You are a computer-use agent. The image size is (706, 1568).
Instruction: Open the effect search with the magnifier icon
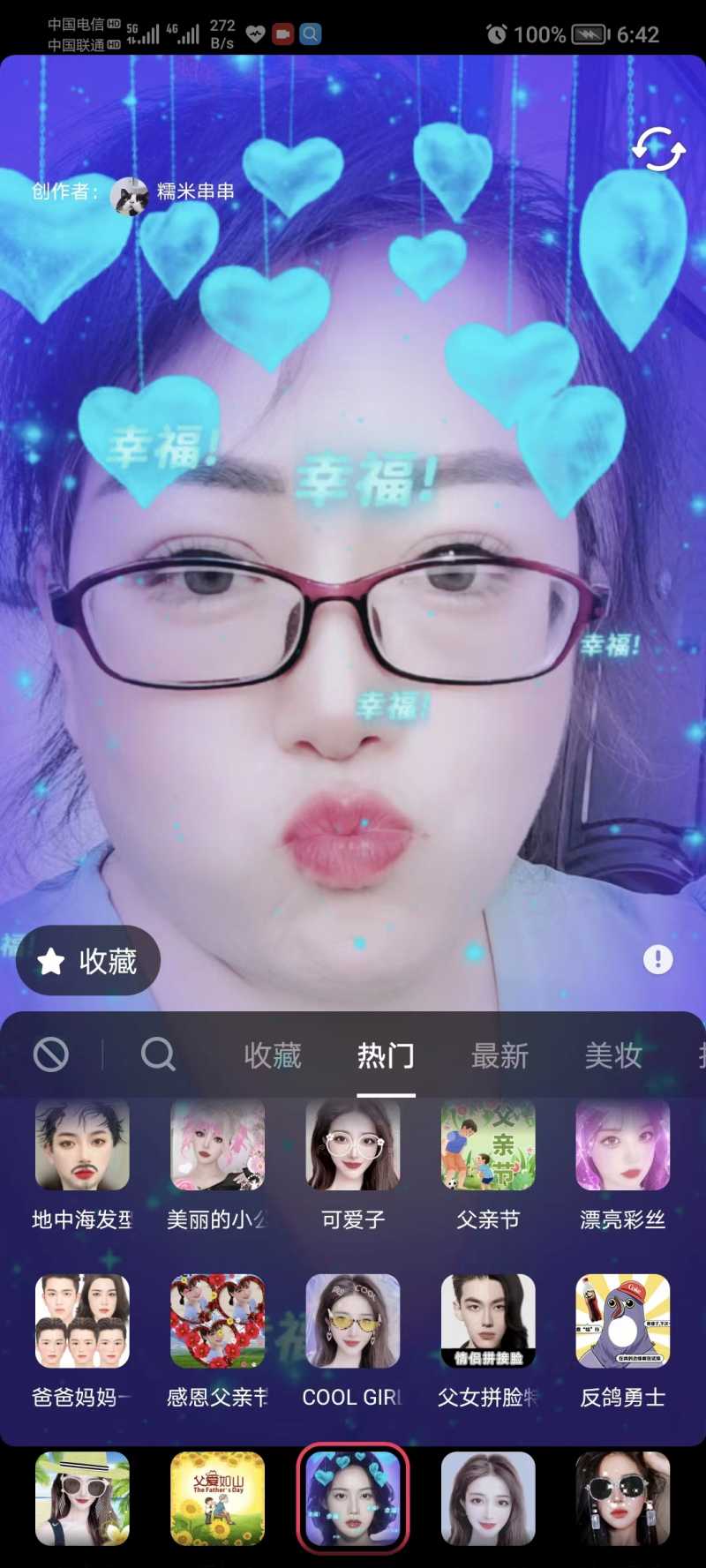coord(157,1054)
